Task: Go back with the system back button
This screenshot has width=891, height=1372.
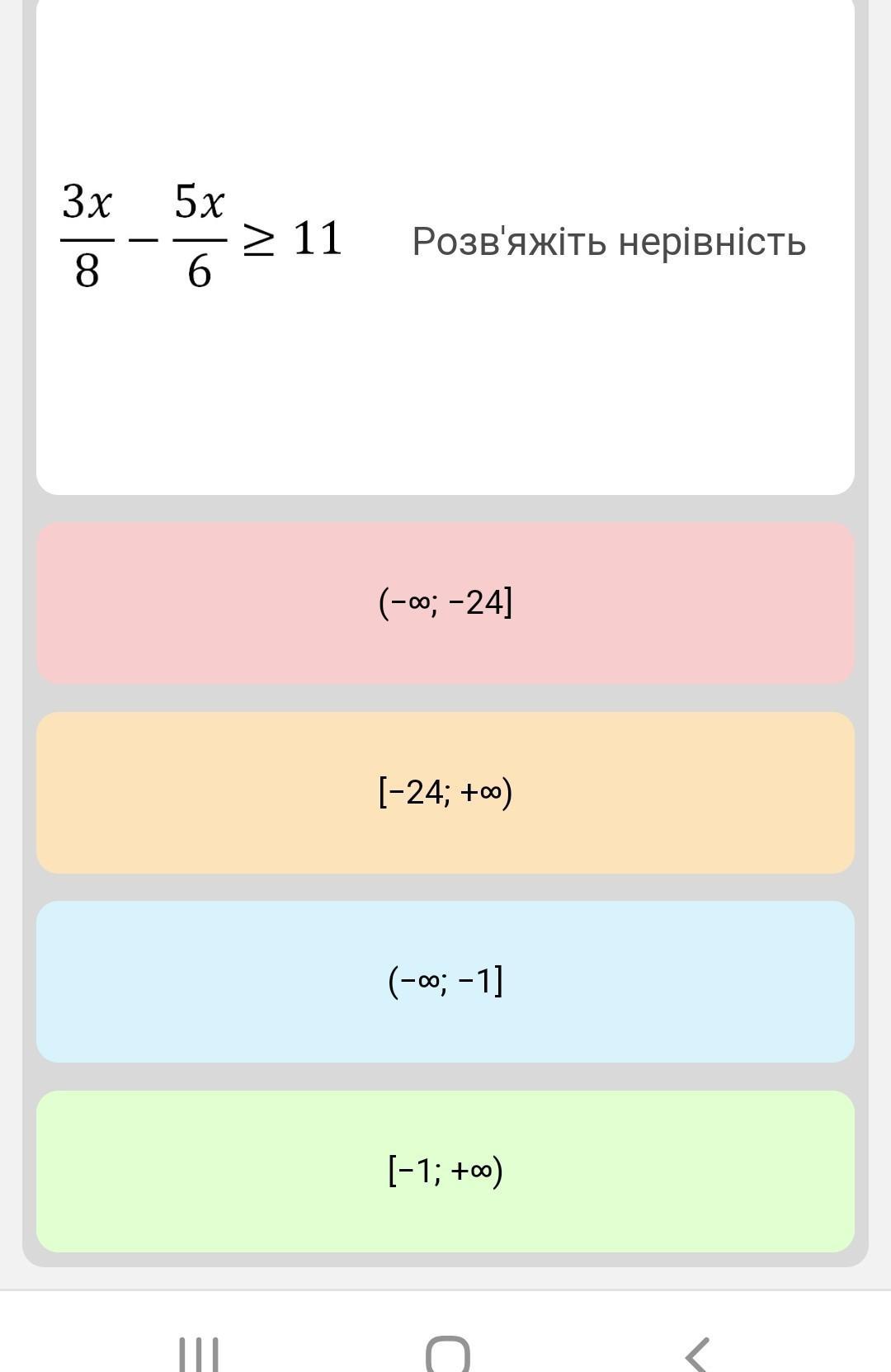Action: (698, 1353)
